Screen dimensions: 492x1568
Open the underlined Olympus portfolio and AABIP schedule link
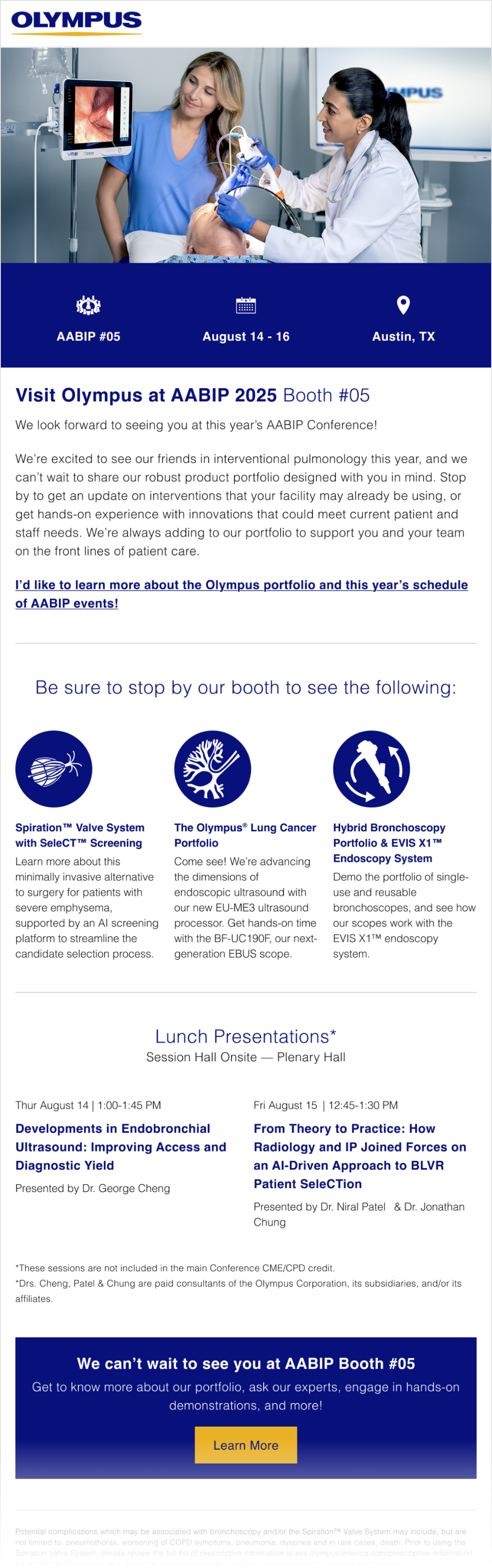click(x=241, y=585)
